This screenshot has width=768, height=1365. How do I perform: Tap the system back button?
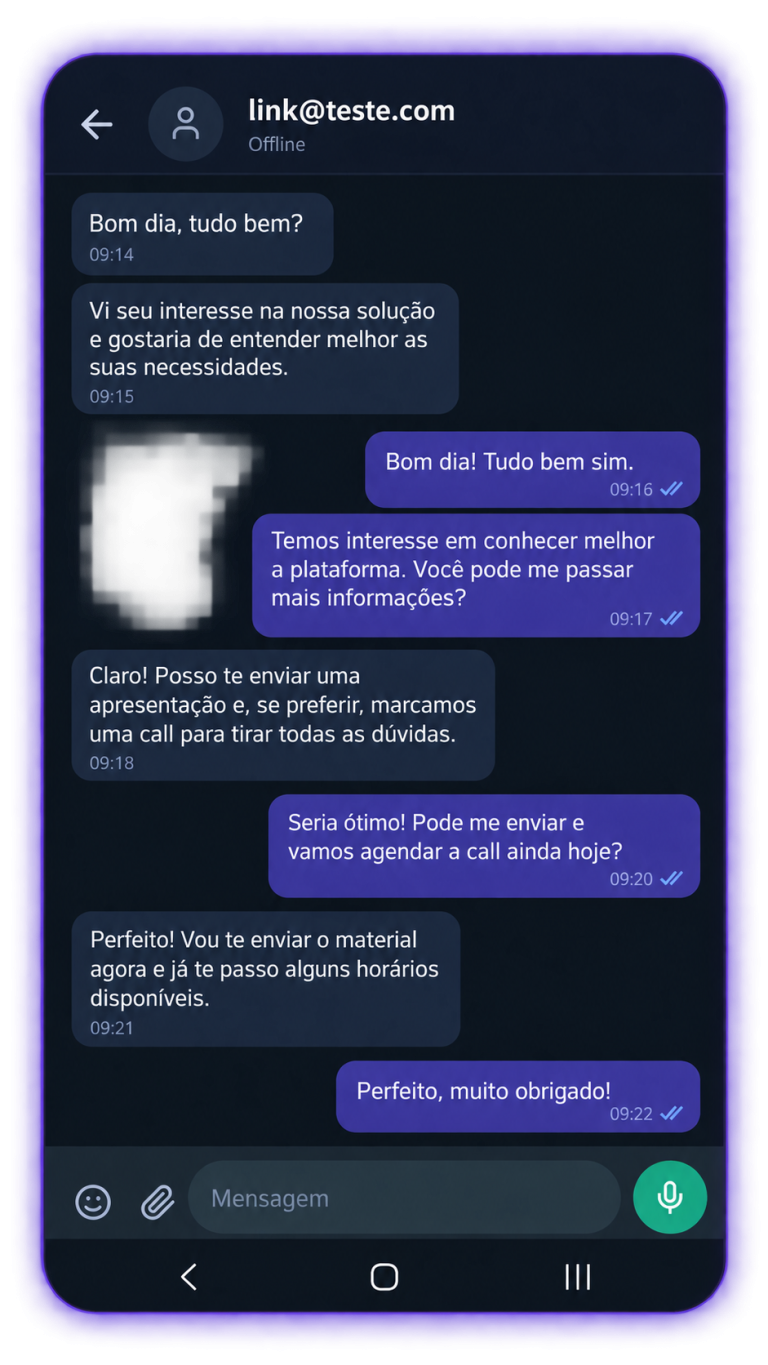[189, 1276]
